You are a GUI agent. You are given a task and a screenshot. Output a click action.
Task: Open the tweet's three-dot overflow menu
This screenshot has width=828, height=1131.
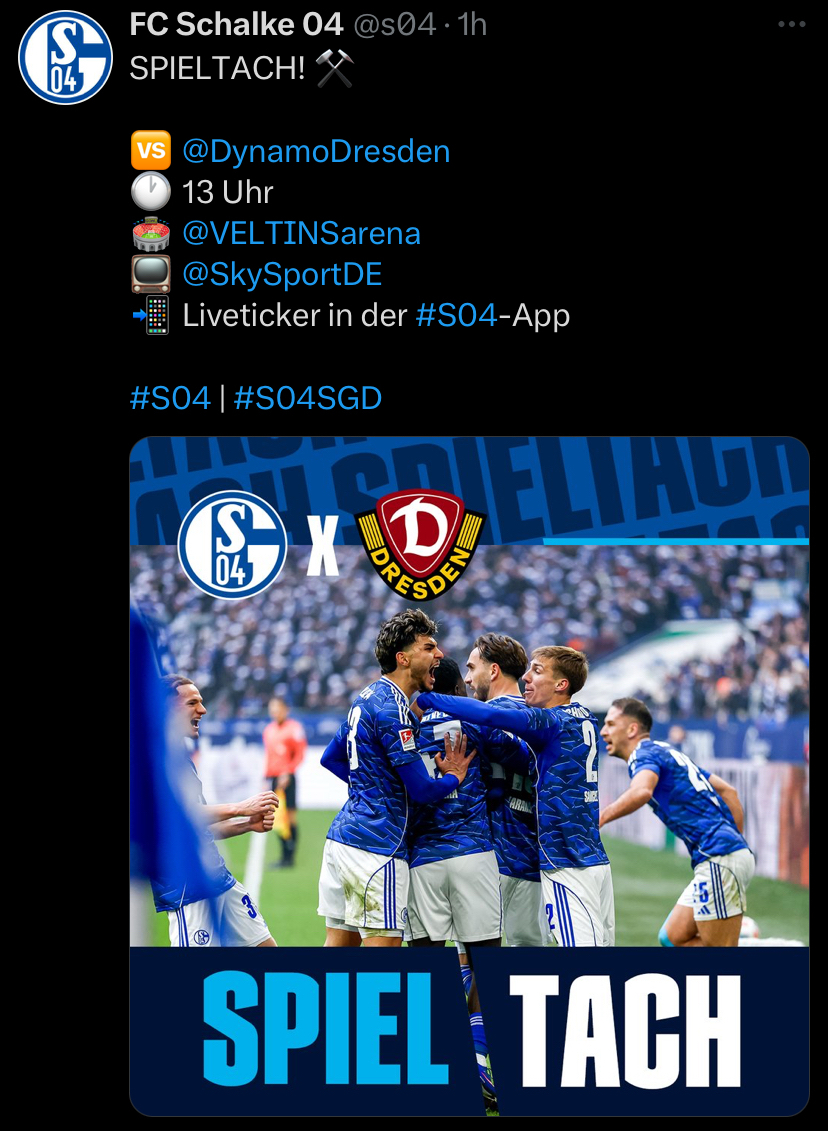tap(791, 24)
